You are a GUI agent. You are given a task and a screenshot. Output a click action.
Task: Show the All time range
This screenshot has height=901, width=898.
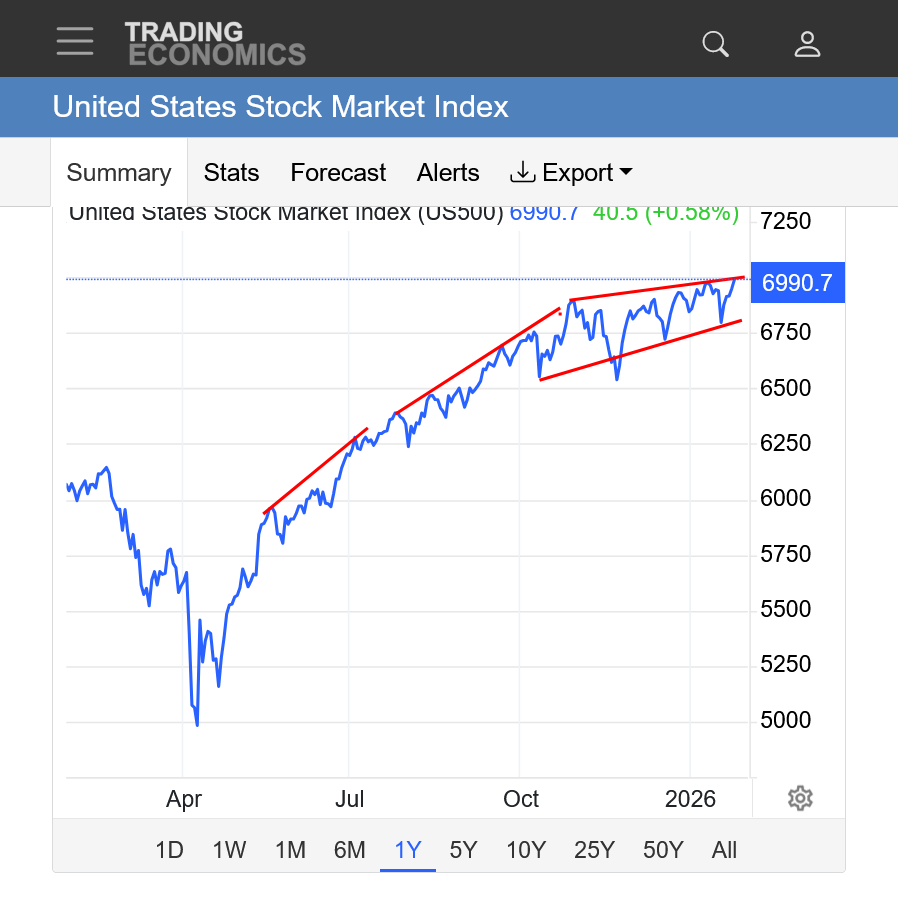pyautogui.click(x=724, y=850)
